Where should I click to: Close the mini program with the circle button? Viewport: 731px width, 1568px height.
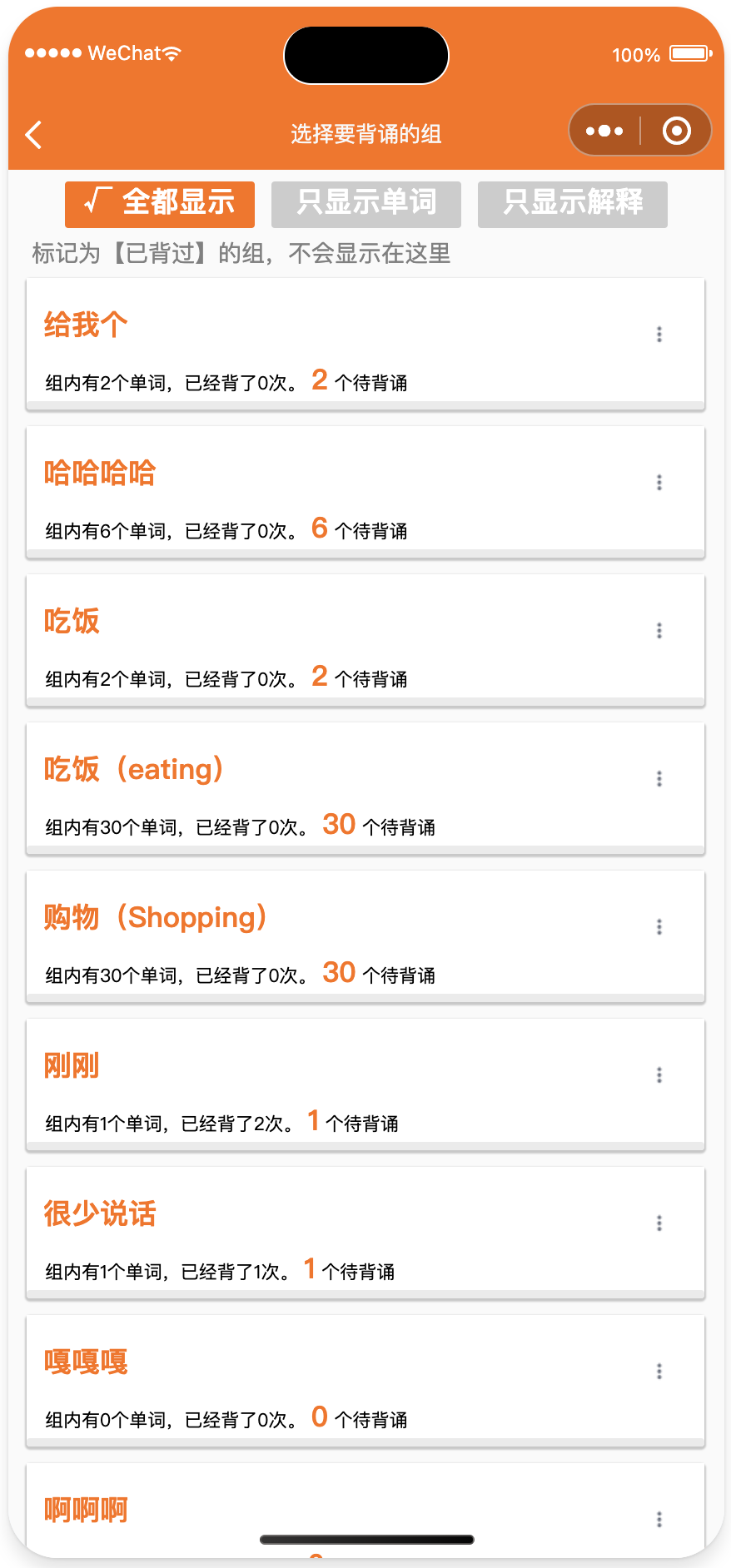(676, 131)
